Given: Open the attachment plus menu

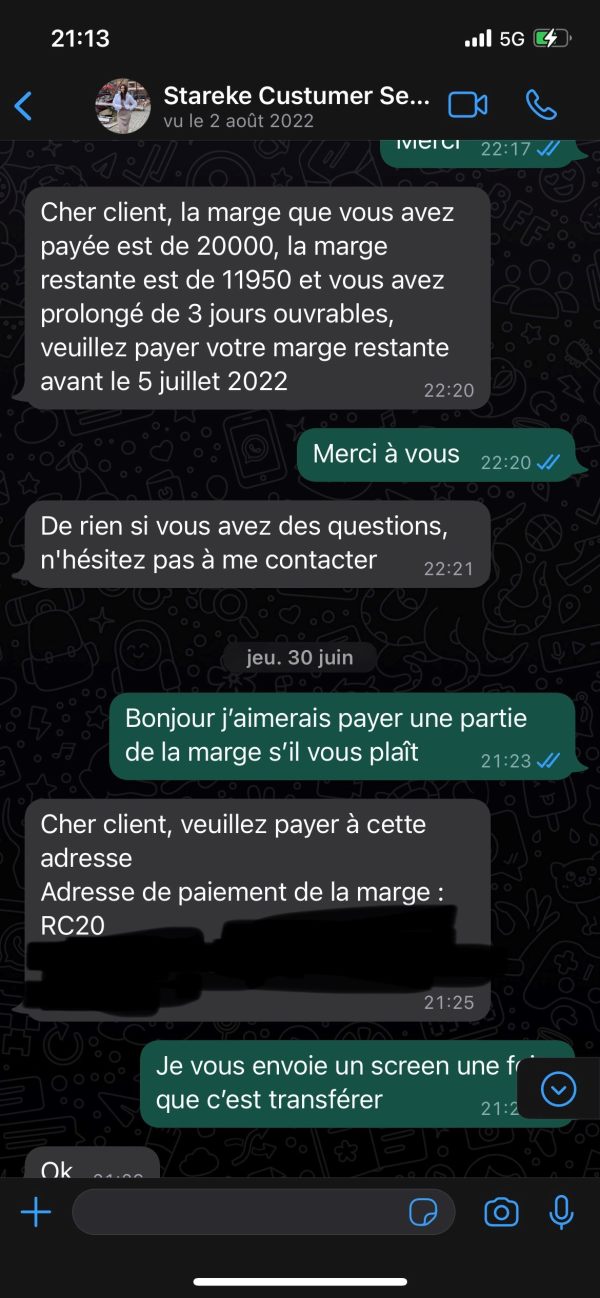Looking at the screenshot, I should point(36,1213).
